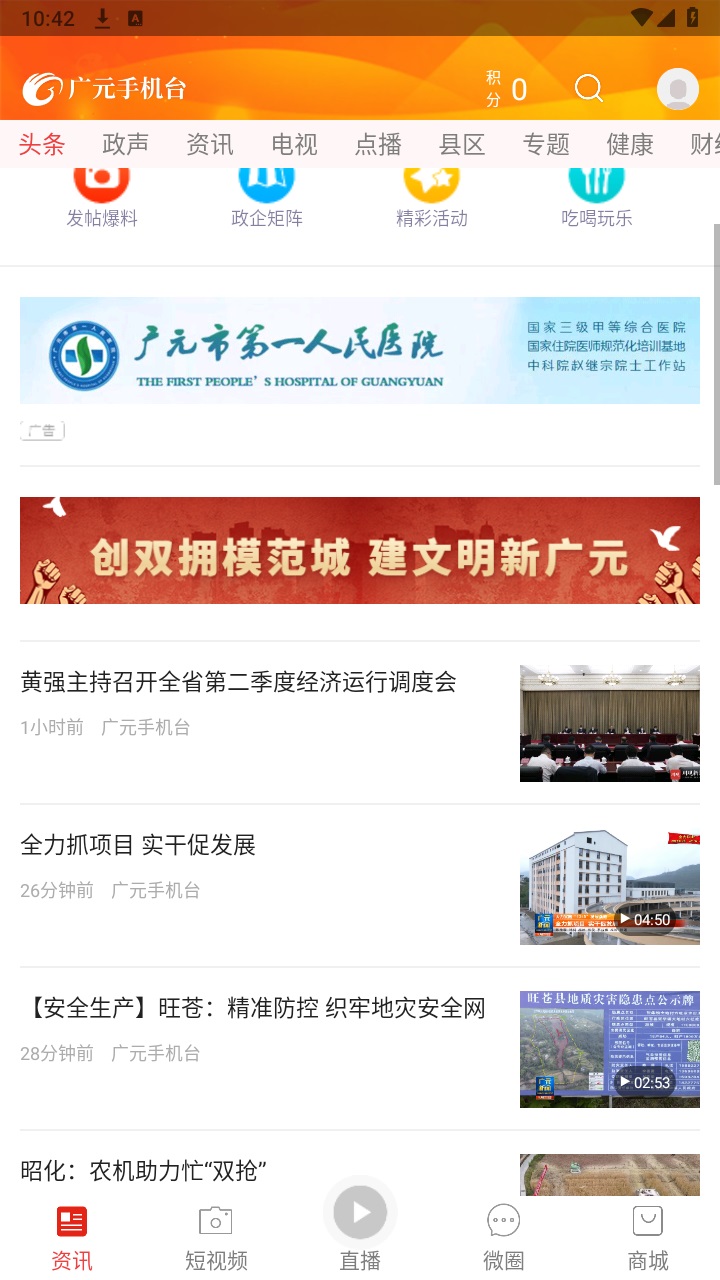Tap the 旺苍地灾安全网 video thumbnail
This screenshot has width=720, height=1280.
coord(609,1048)
